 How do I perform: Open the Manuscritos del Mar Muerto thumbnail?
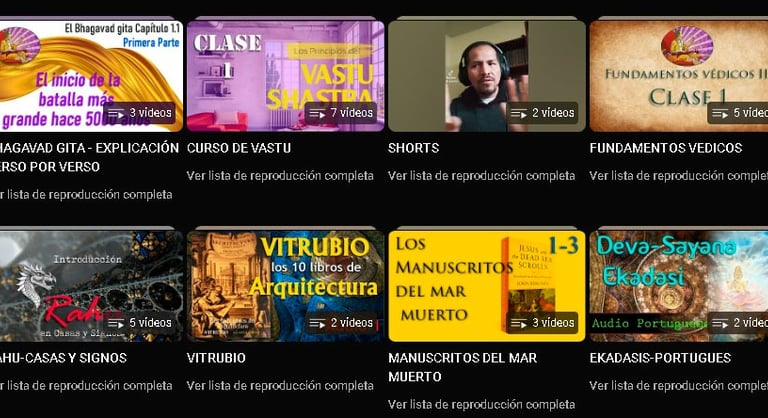pos(486,285)
